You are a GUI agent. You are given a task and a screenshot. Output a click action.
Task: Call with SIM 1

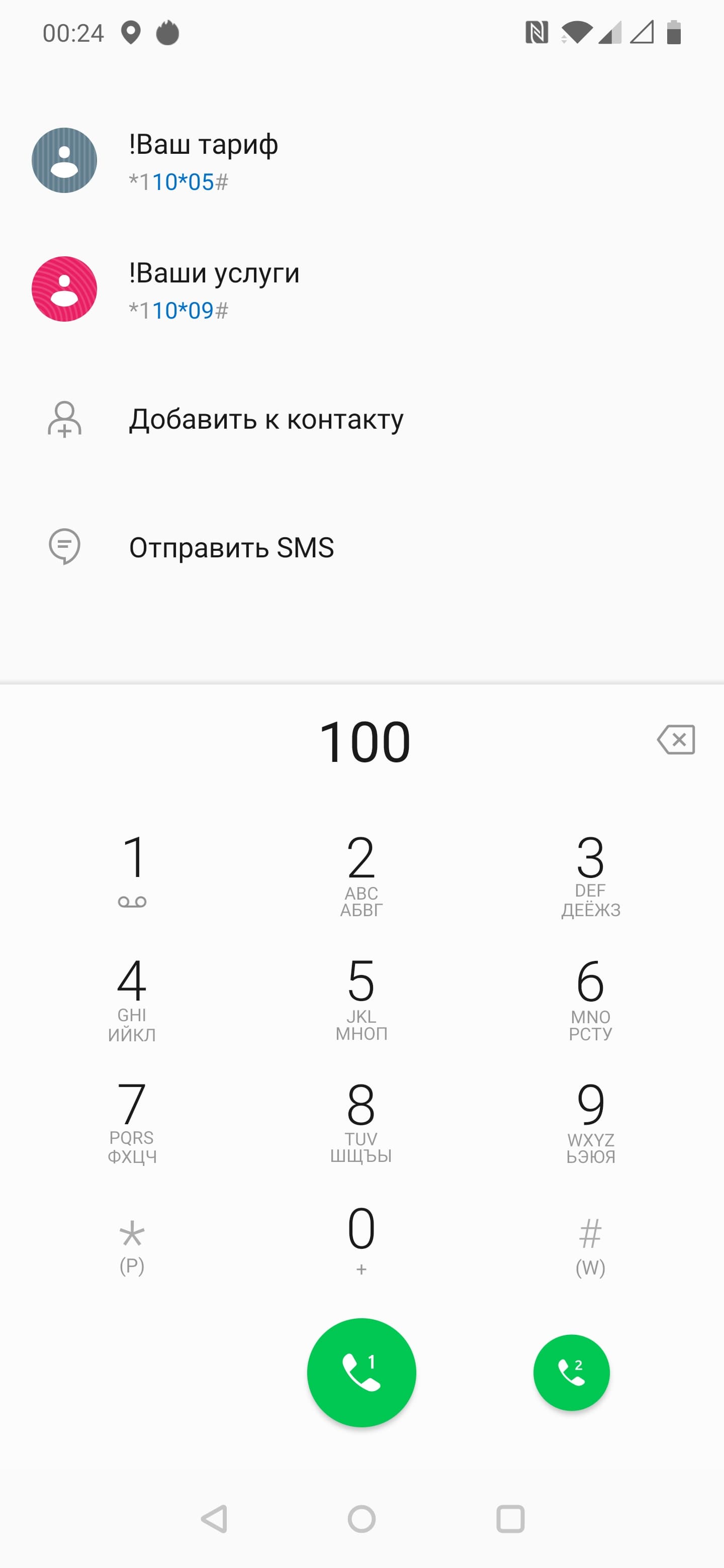click(361, 1372)
